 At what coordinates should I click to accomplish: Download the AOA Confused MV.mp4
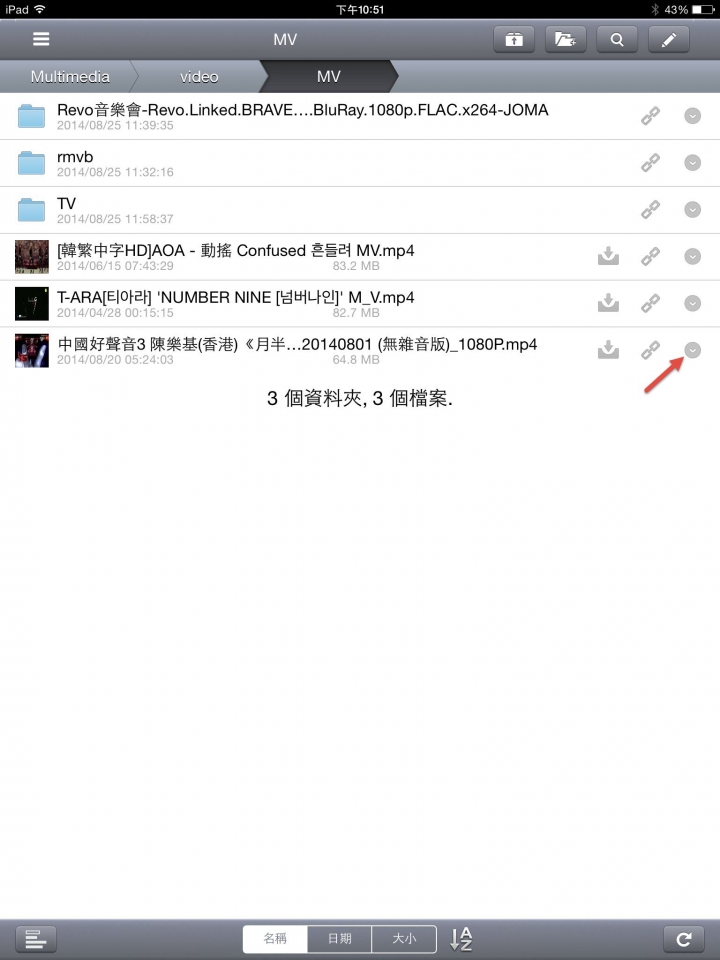[608, 257]
